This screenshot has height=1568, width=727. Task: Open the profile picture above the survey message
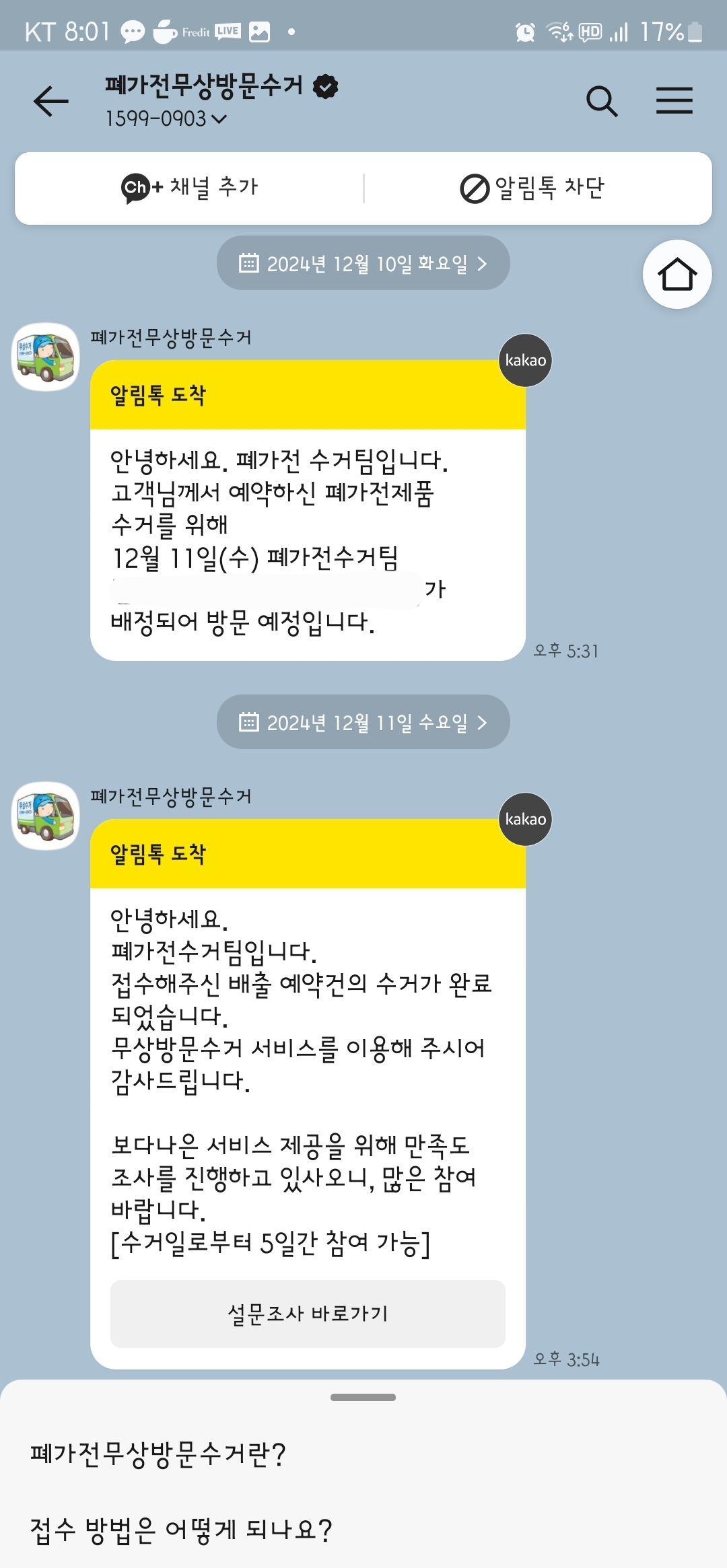tap(46, 816)
